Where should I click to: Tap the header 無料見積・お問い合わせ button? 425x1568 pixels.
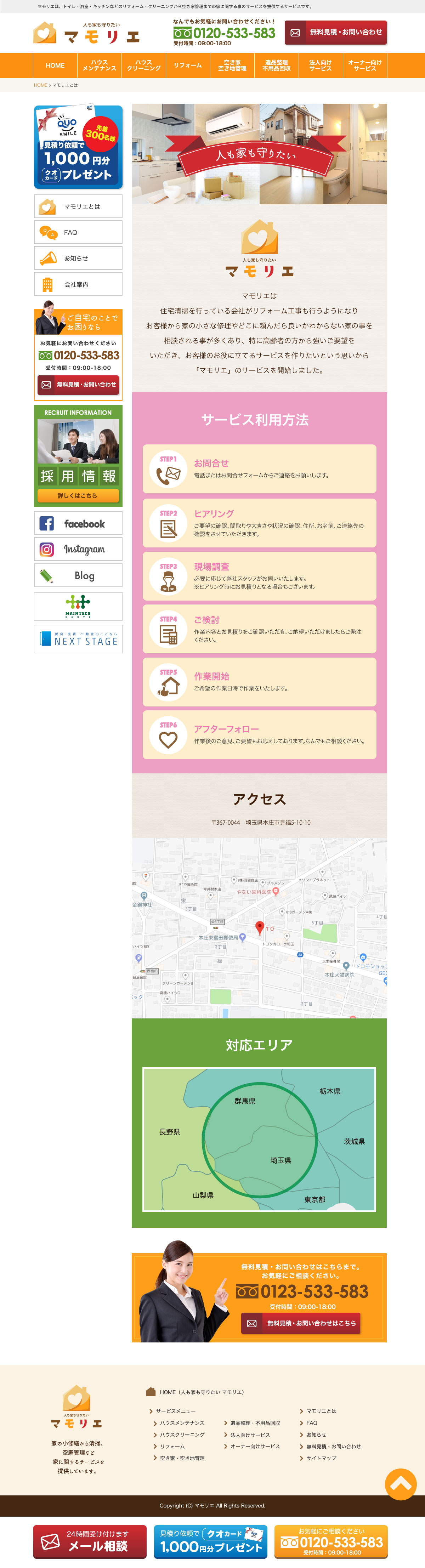(335, 32)
